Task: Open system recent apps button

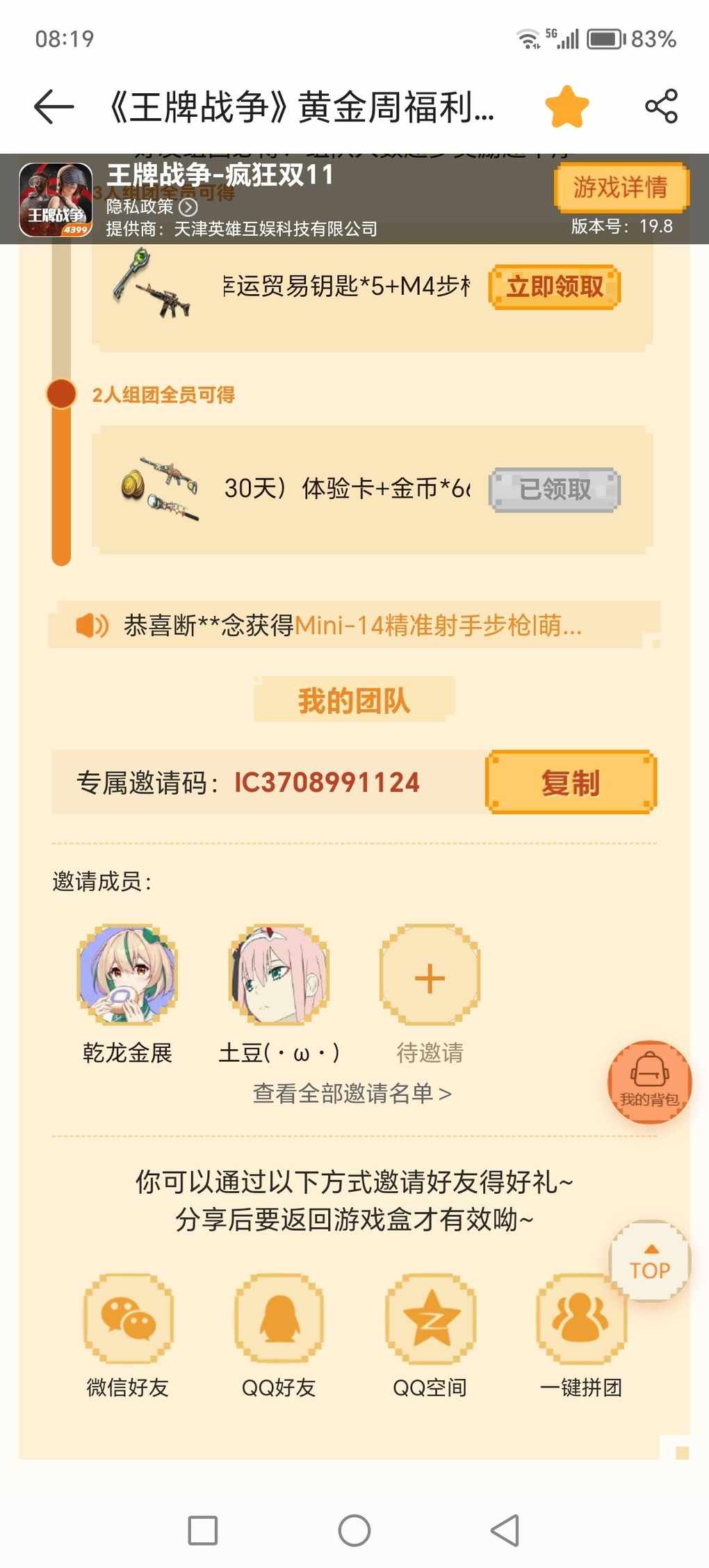Action: 203,1530
